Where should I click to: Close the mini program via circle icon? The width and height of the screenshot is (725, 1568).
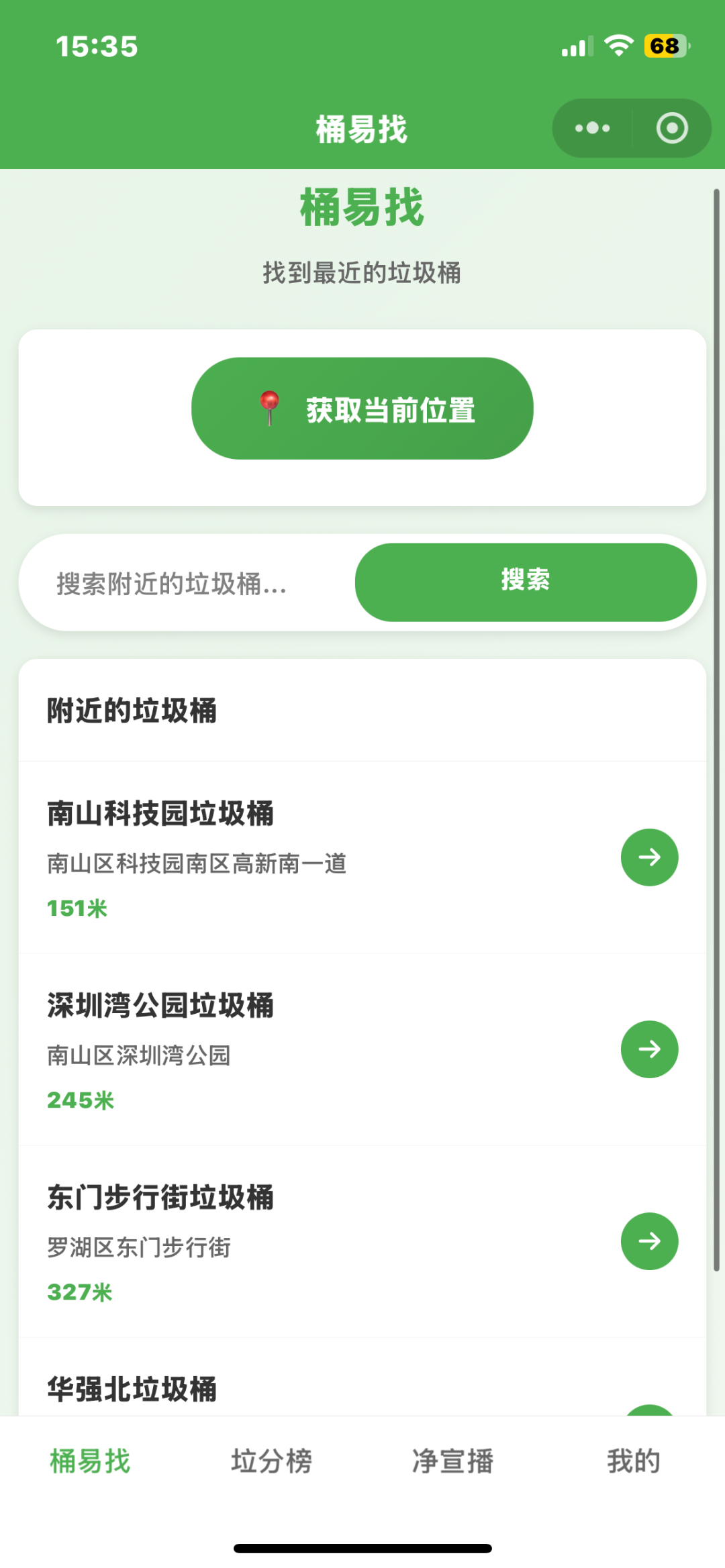(x=672, y=128)
